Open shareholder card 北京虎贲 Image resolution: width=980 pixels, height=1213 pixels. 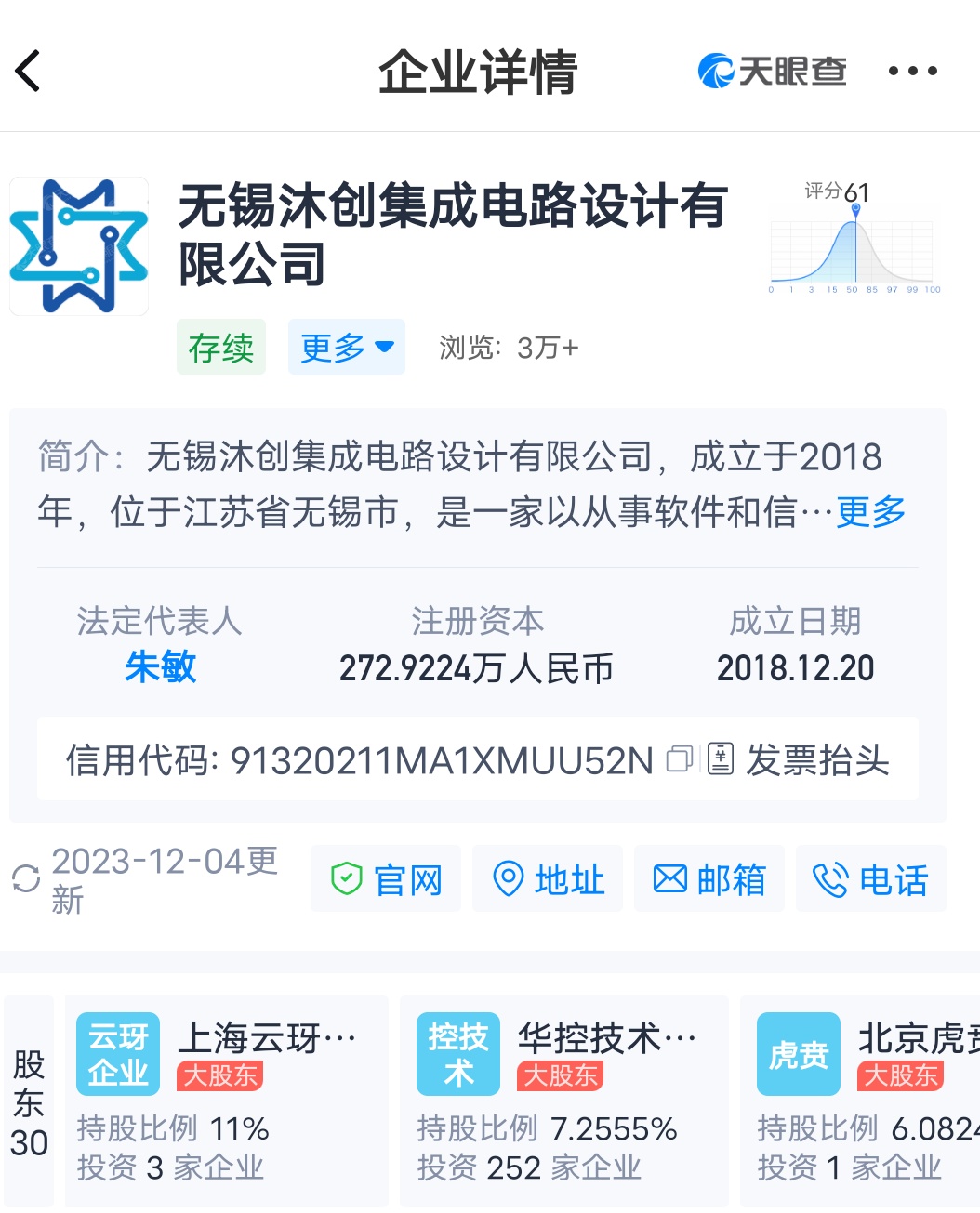point(865,1101)
